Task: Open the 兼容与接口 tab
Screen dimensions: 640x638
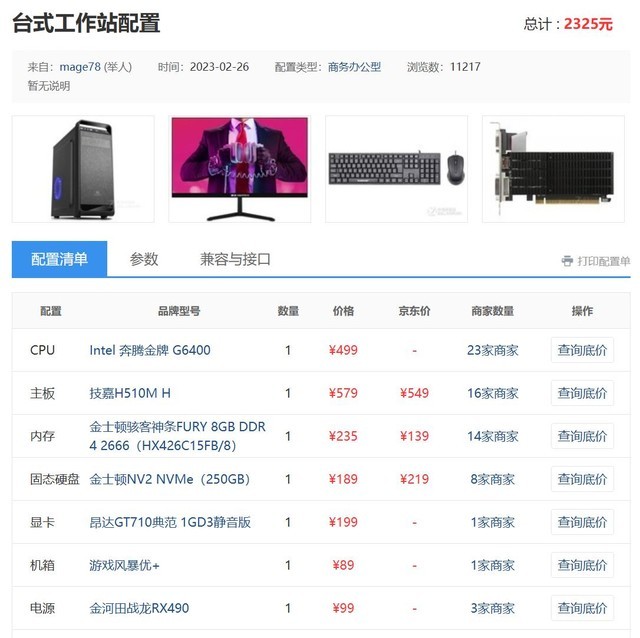Action: pyautogui.click(x=235, y=259)
